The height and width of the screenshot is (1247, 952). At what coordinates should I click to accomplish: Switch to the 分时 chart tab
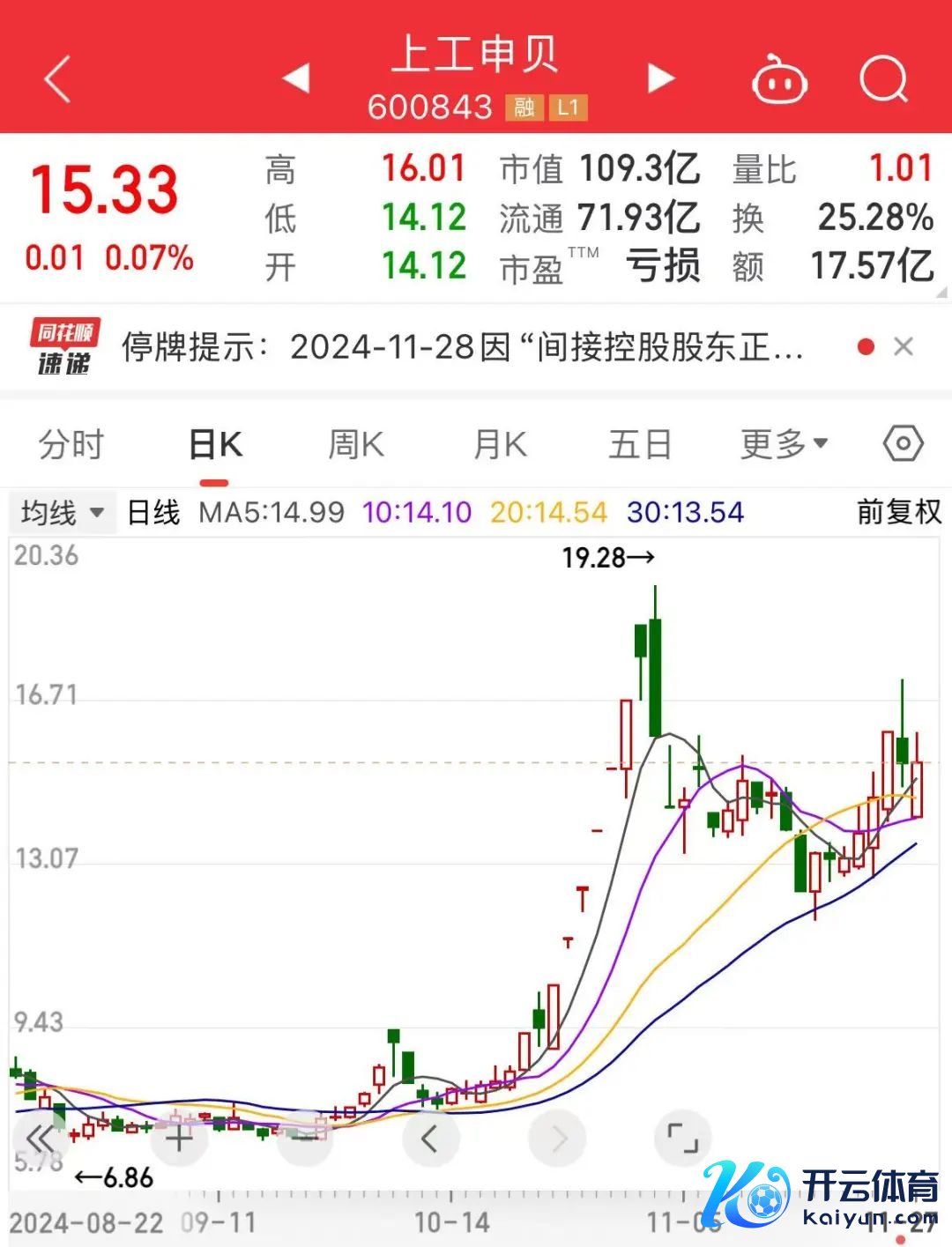coord(71,444)
